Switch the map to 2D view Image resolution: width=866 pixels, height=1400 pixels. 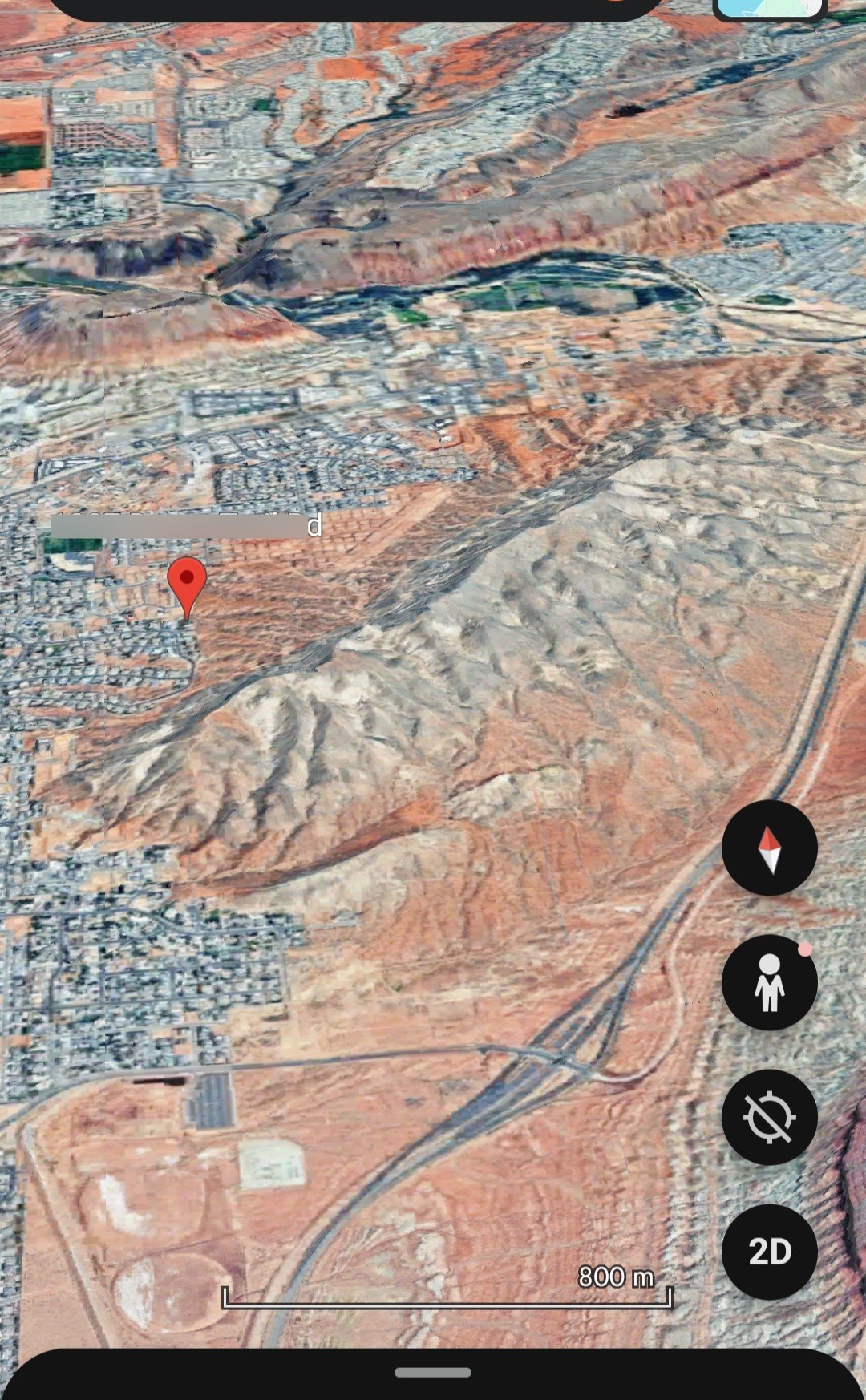[769, 1252]
